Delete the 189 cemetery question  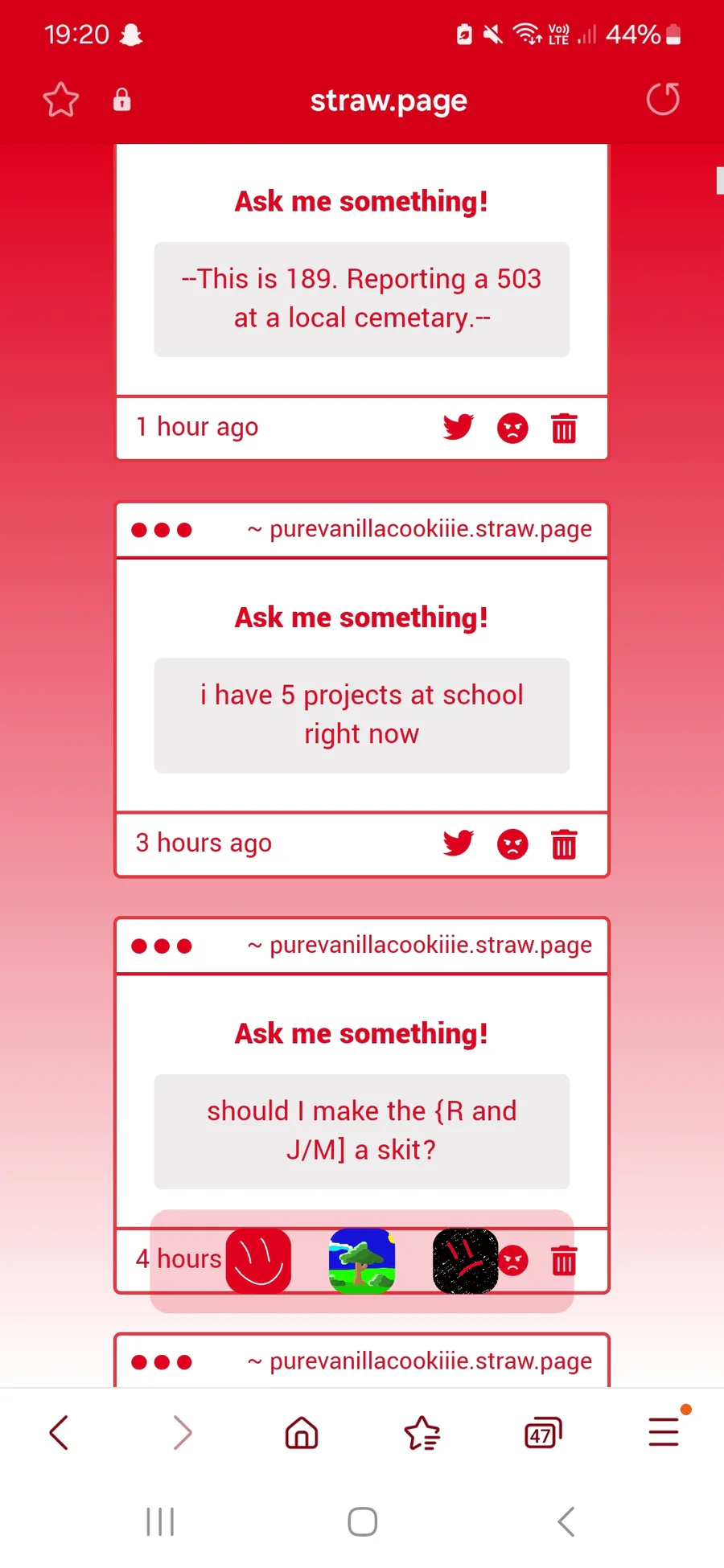564,428
